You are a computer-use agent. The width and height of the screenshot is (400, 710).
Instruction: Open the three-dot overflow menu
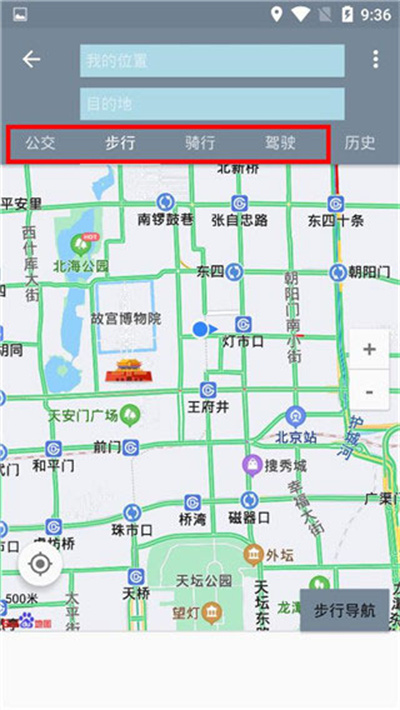(x=375, y=59)
